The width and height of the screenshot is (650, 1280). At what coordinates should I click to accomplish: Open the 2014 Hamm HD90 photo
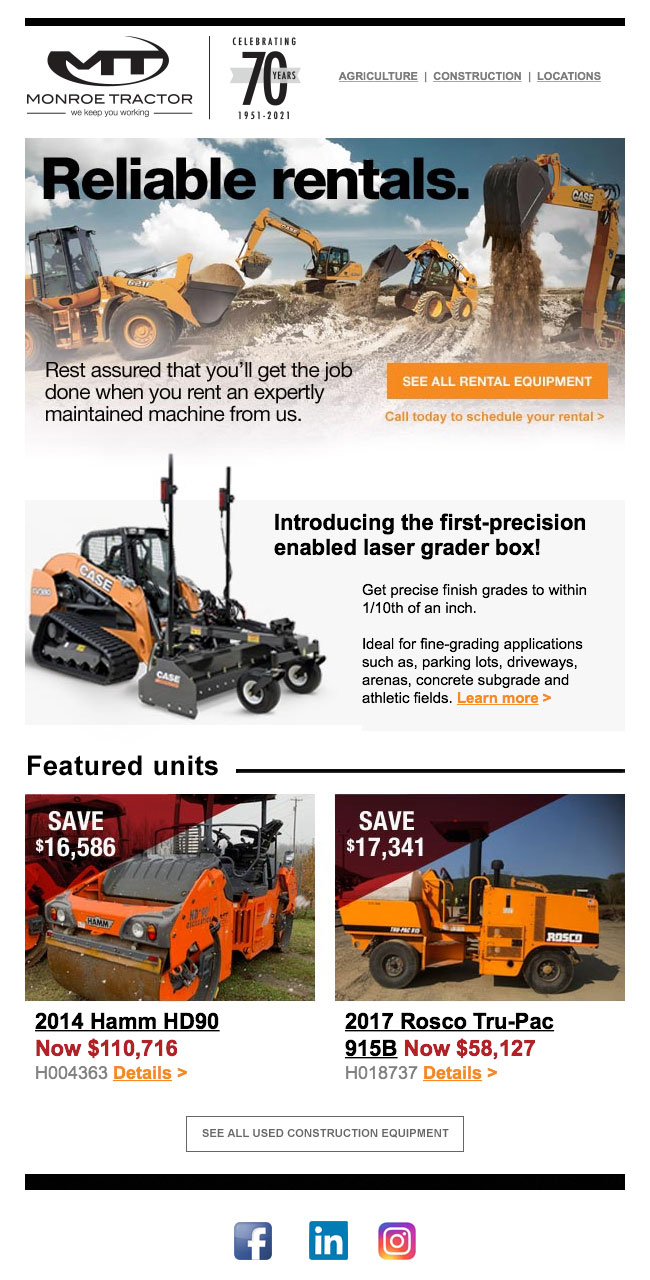(x=170, y=897)
